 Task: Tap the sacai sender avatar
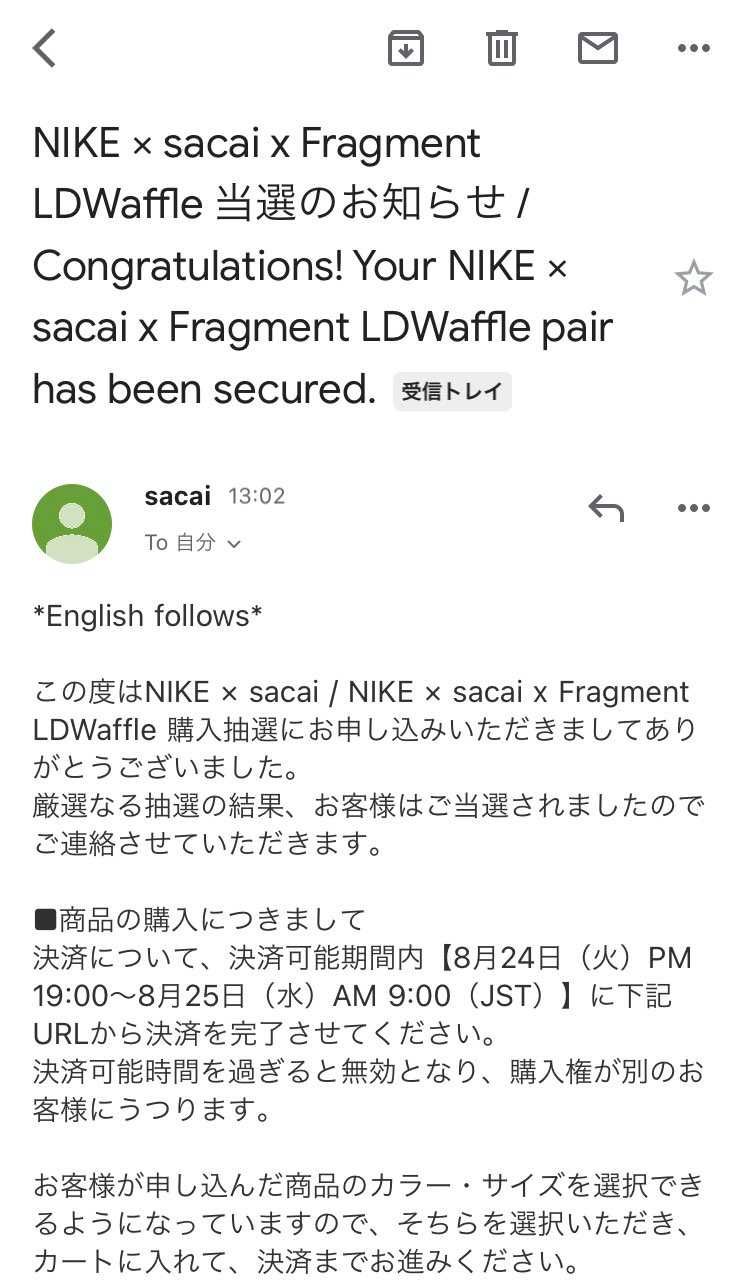72,523
